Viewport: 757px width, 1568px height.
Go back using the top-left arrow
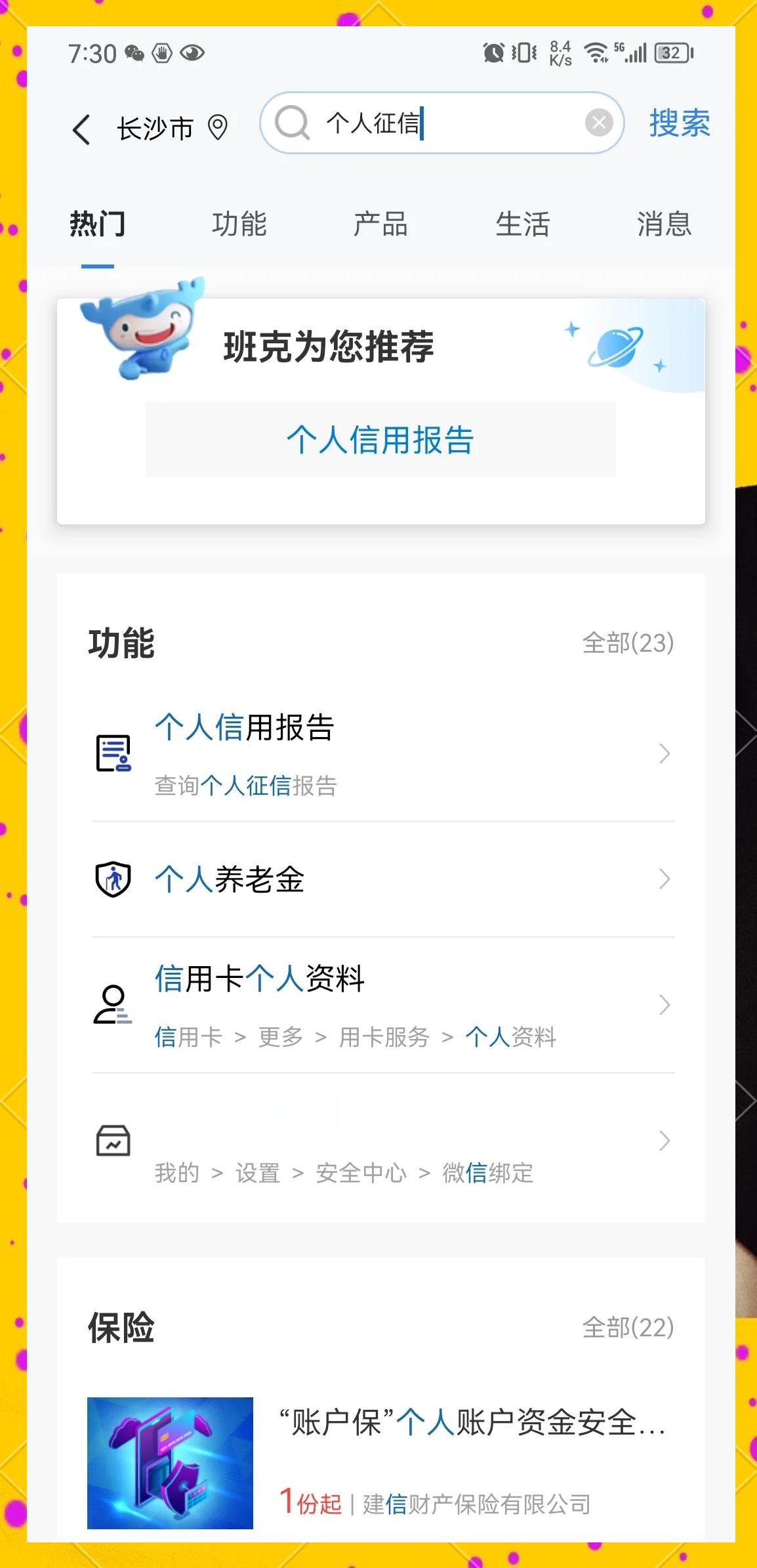point(81,129)
